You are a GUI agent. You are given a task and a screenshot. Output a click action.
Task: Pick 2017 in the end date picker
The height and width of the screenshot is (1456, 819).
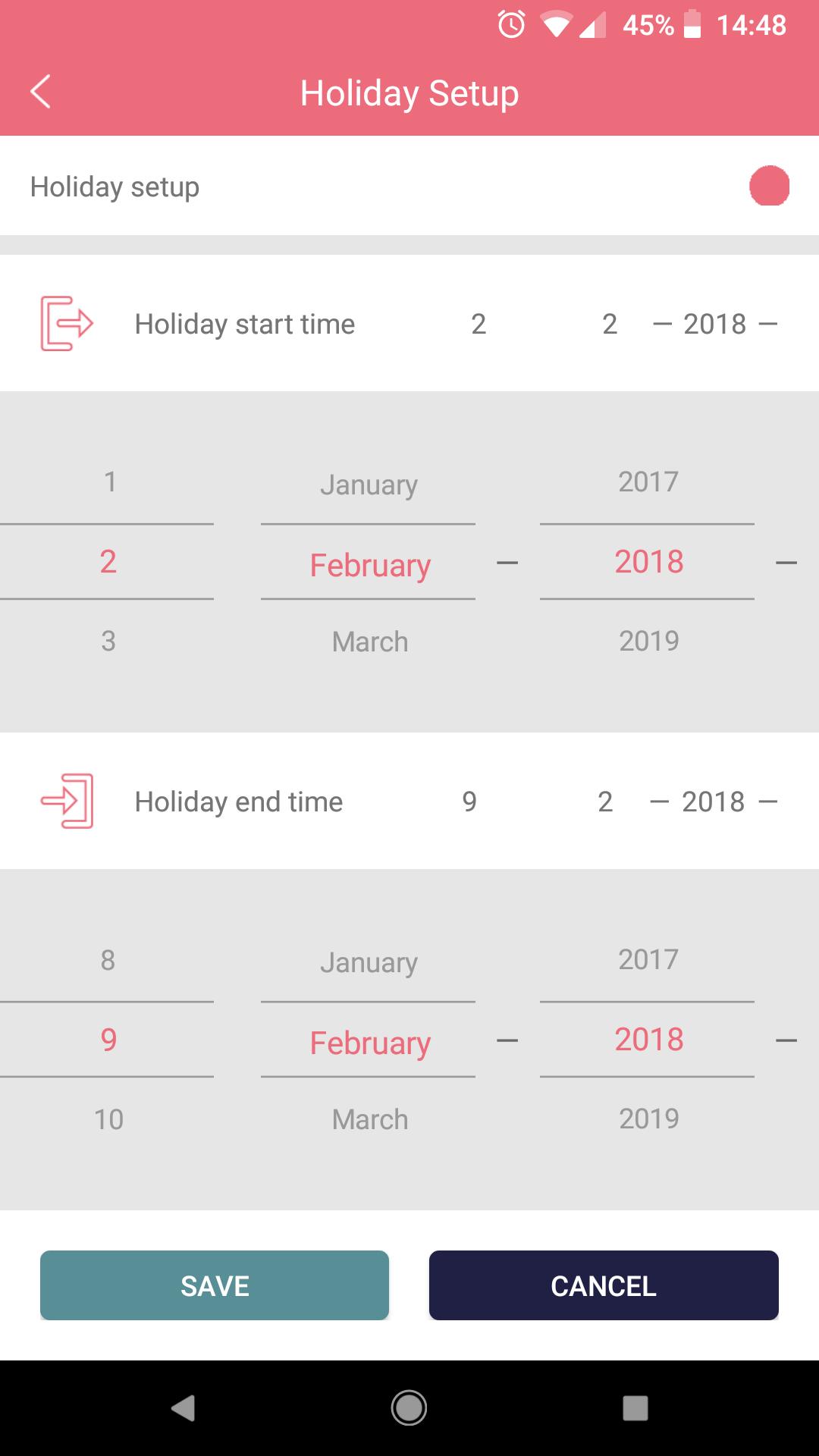click(x=648, y=960)
